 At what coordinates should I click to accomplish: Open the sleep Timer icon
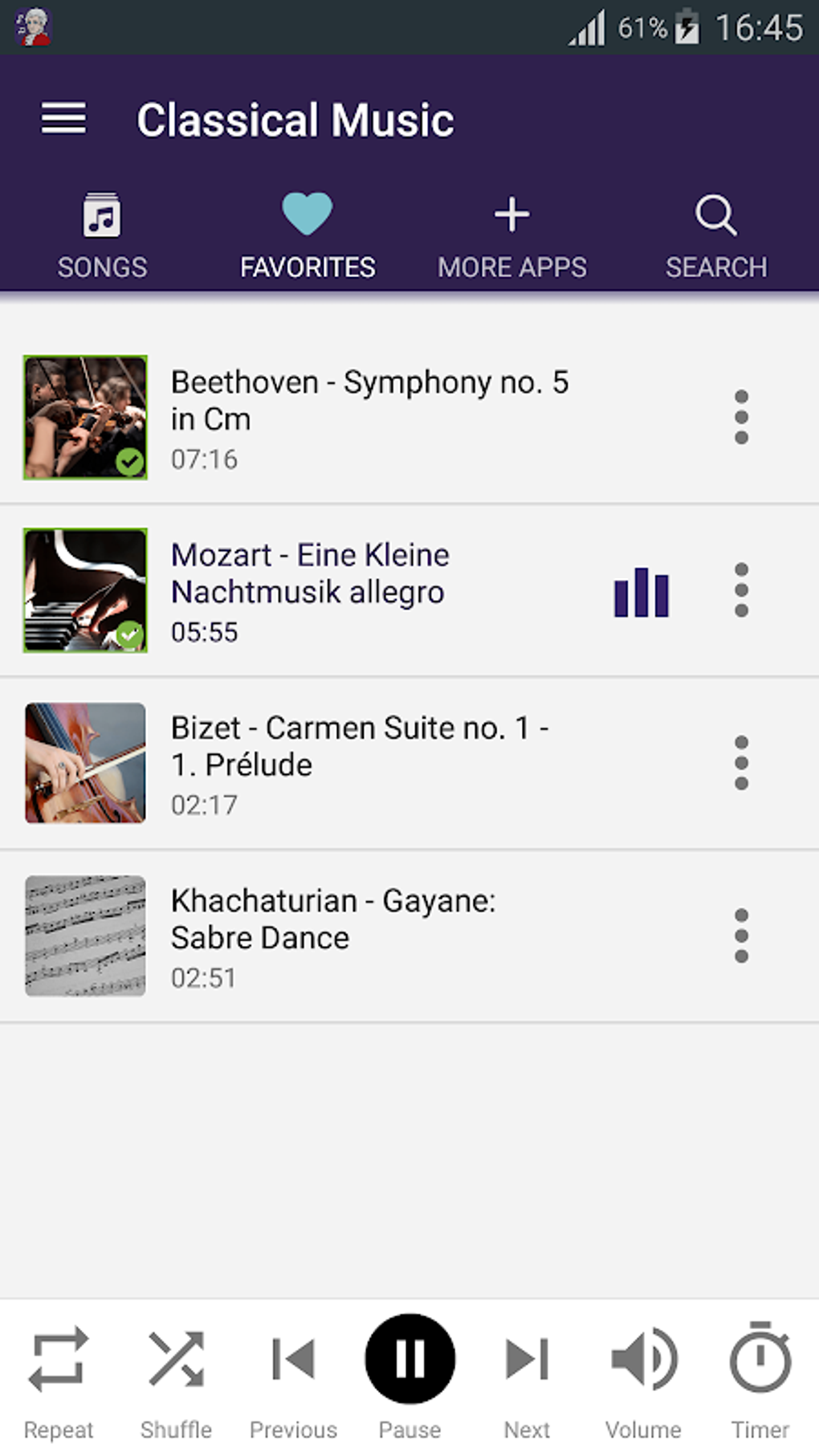coord(760,1357)
